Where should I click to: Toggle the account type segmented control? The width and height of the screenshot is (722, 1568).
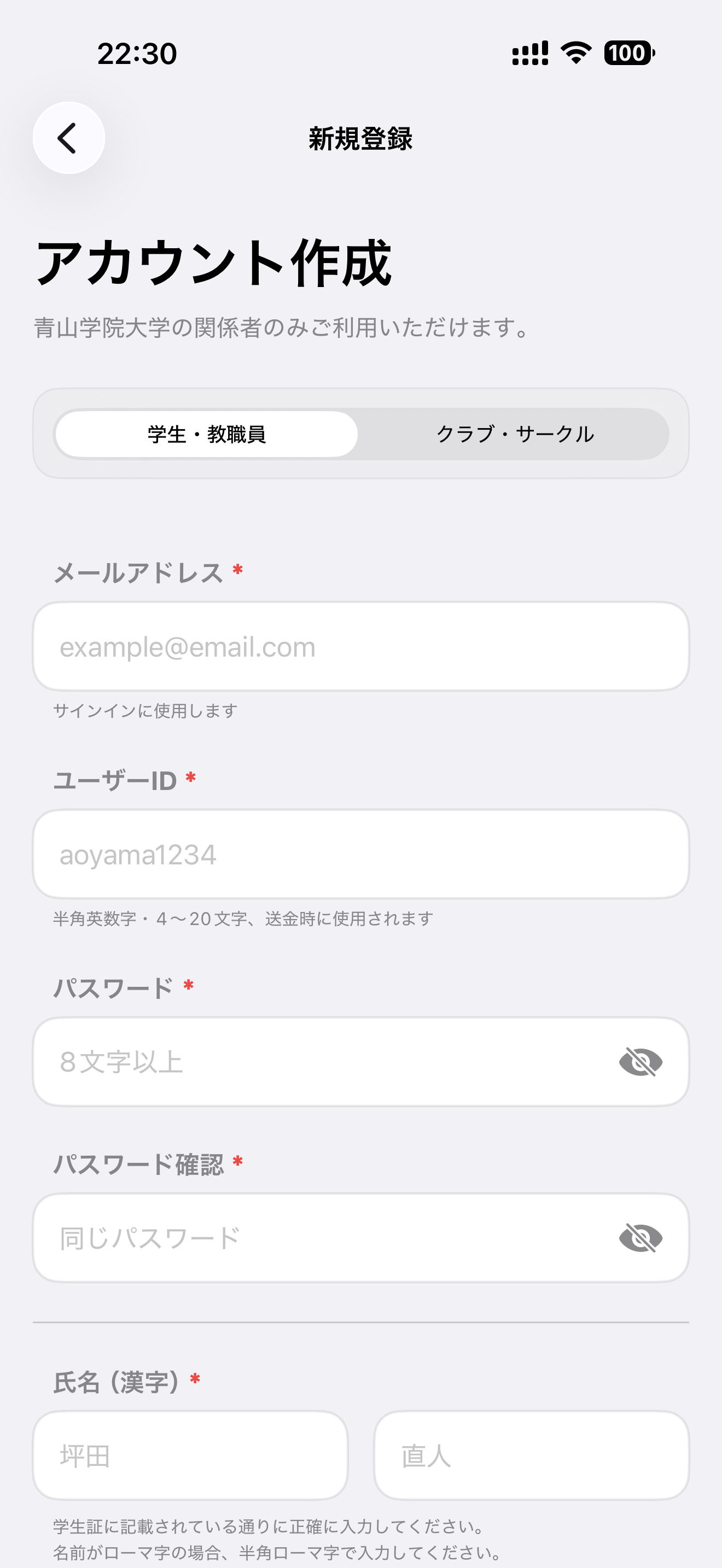tap(361, 434)
